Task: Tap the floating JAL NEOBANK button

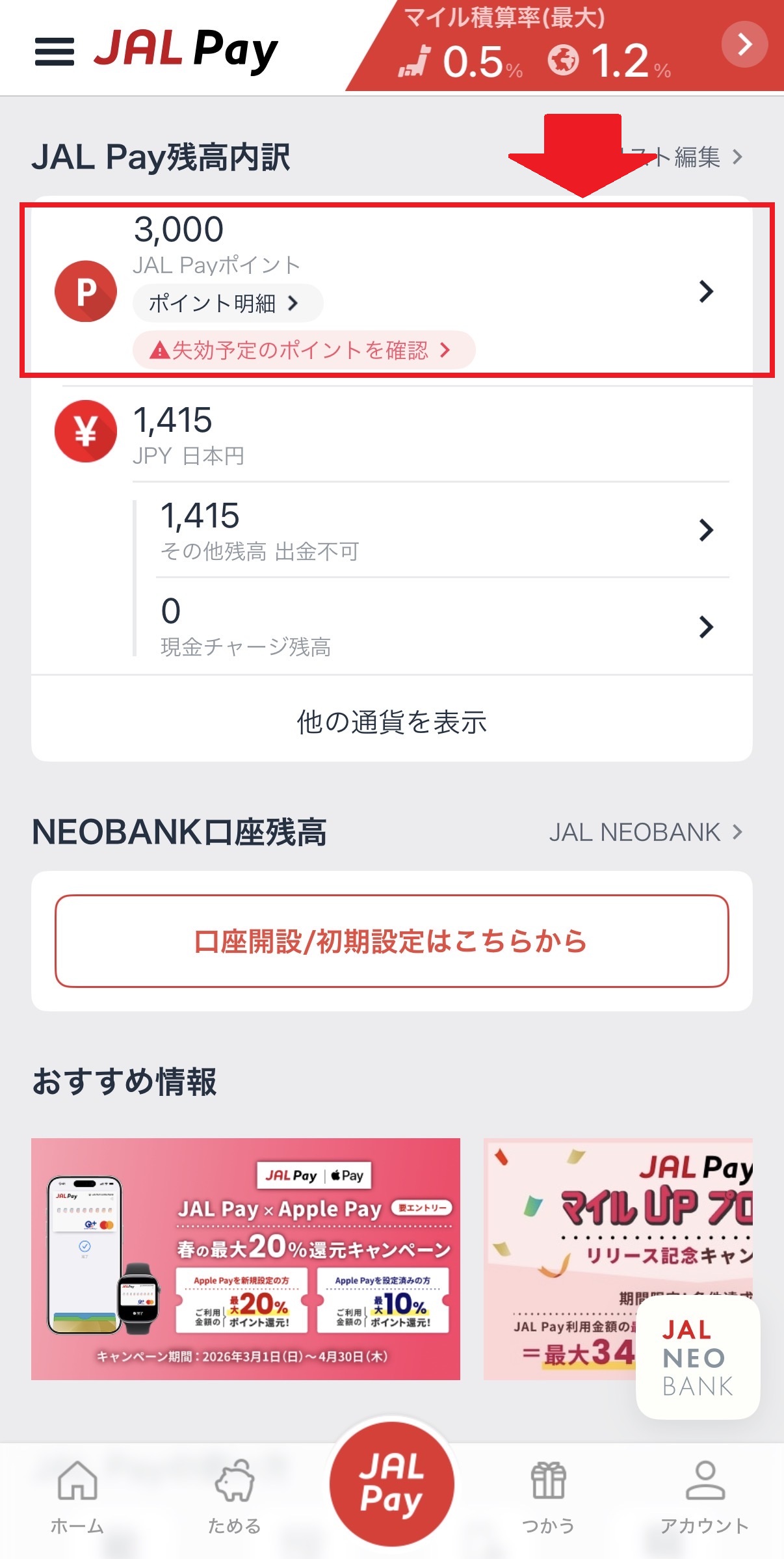Action: [x=698, y=1358]
